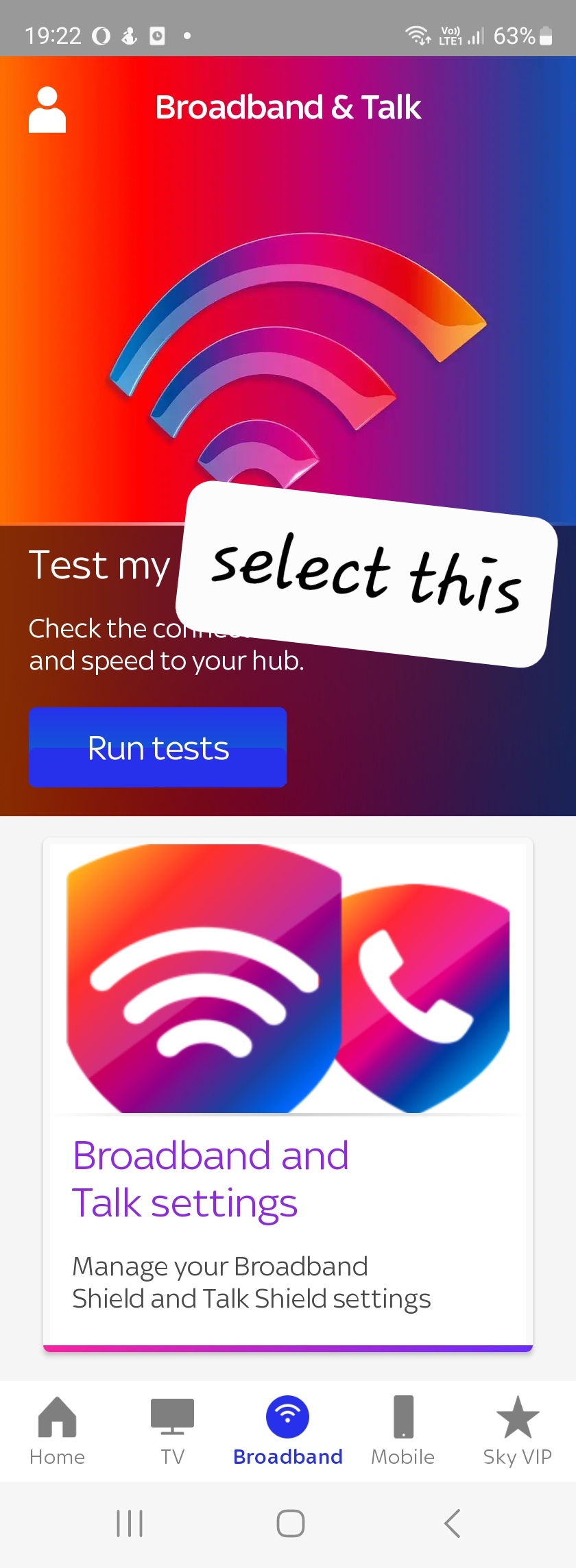Image resolution: width=576 pixels, height=1568 pixels.
Task: Switch to the TV tab
Action: pos(173,1430)
